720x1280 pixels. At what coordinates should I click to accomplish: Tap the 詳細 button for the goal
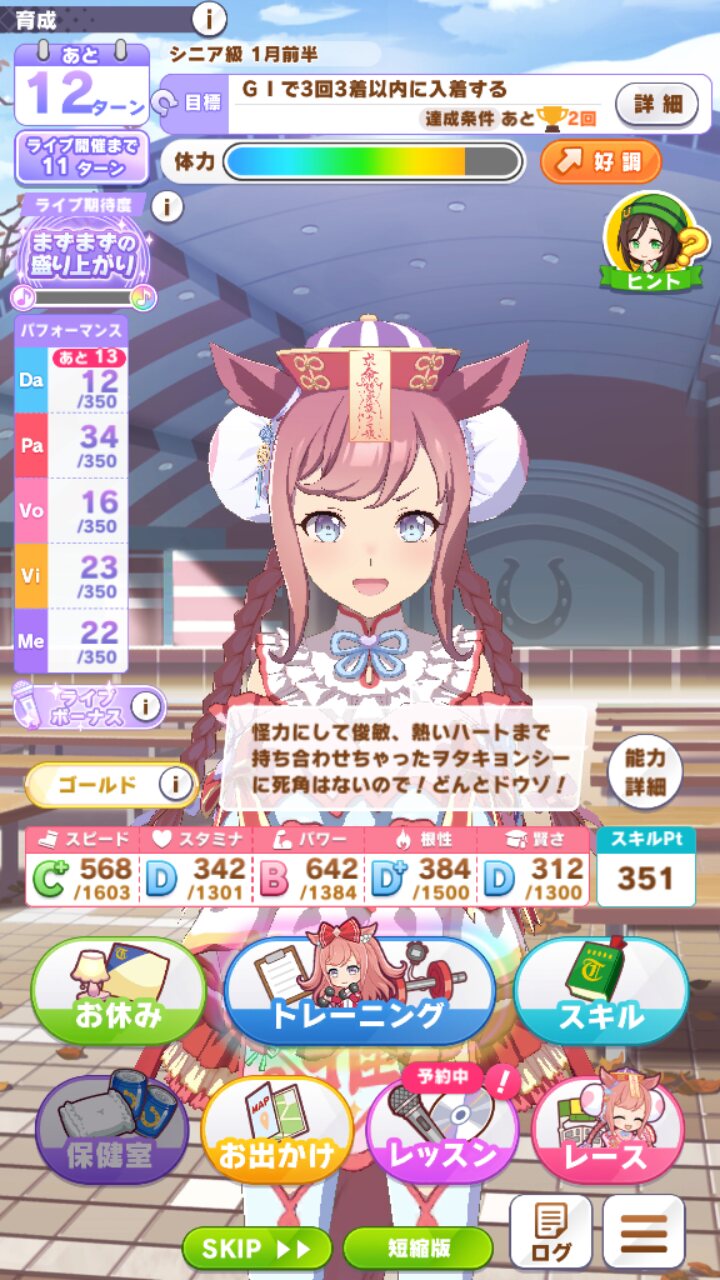(656, 102)
